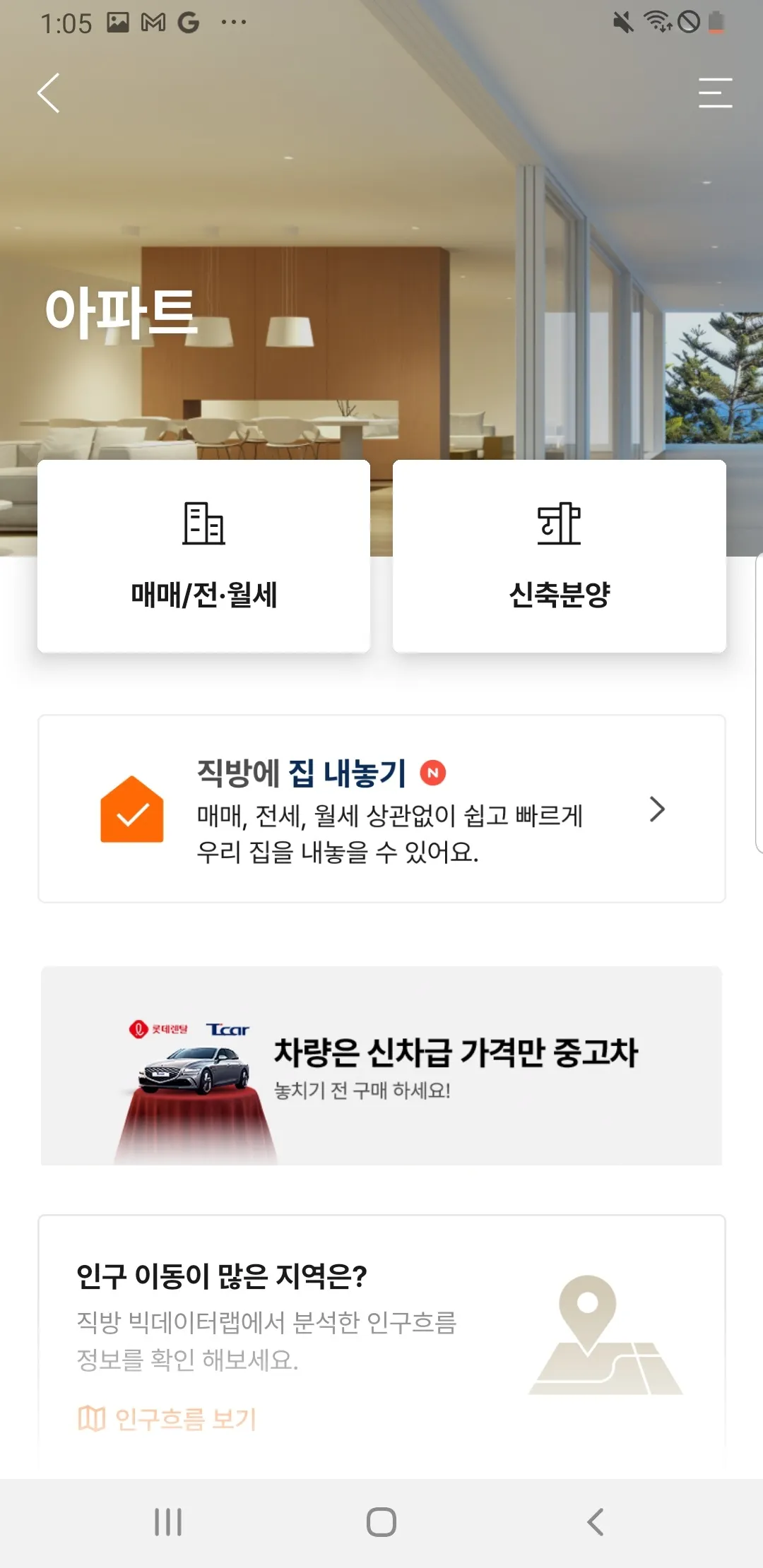Open the 차량은 신차급 가격만 중고차 ad banner
Image resolution: width=763 pixels, height=1568 pixels.
click(381, 1065)
